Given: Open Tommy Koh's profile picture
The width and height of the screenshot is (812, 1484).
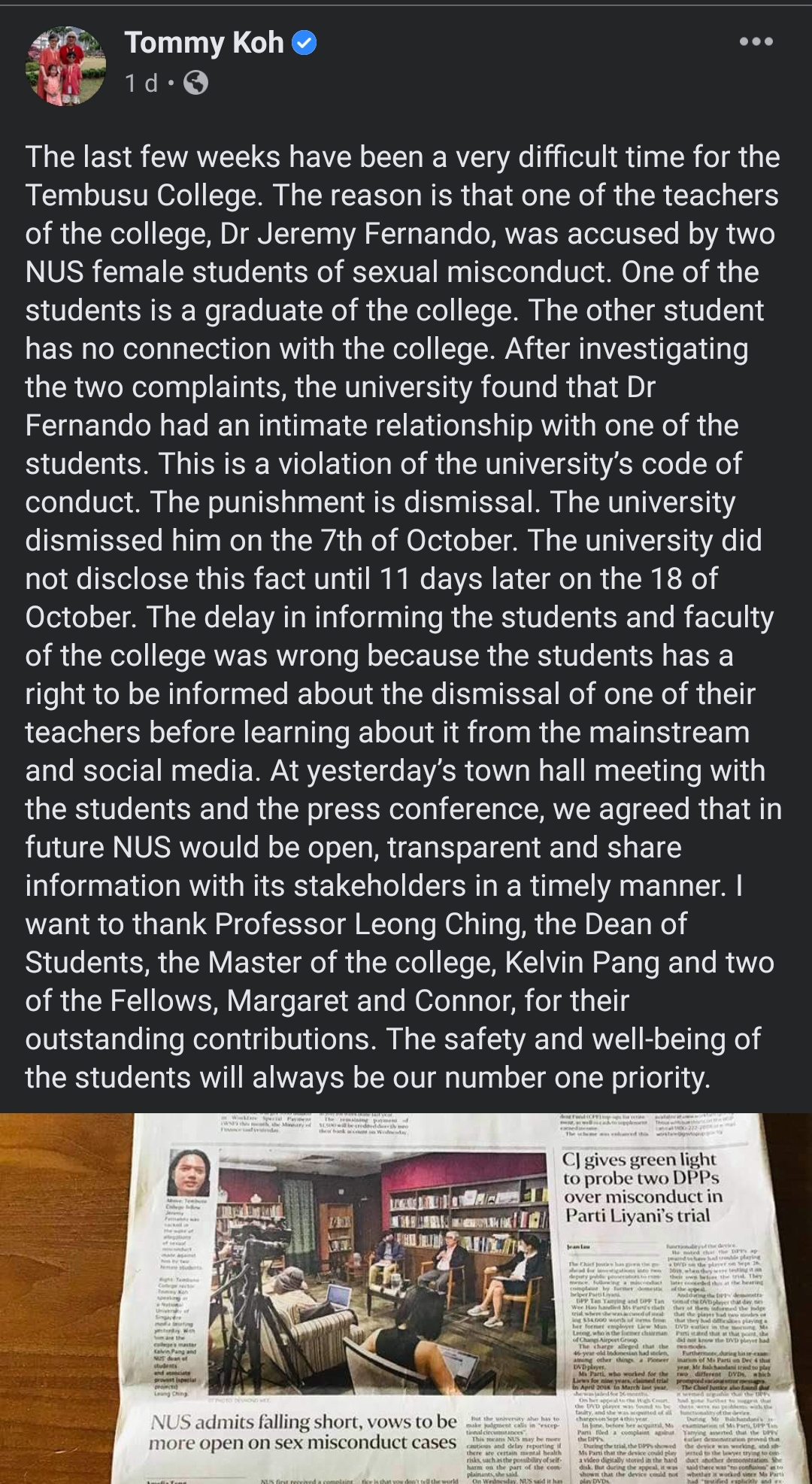Looking at the screenshot, I should pyautogui.click(x=65, y=65).
